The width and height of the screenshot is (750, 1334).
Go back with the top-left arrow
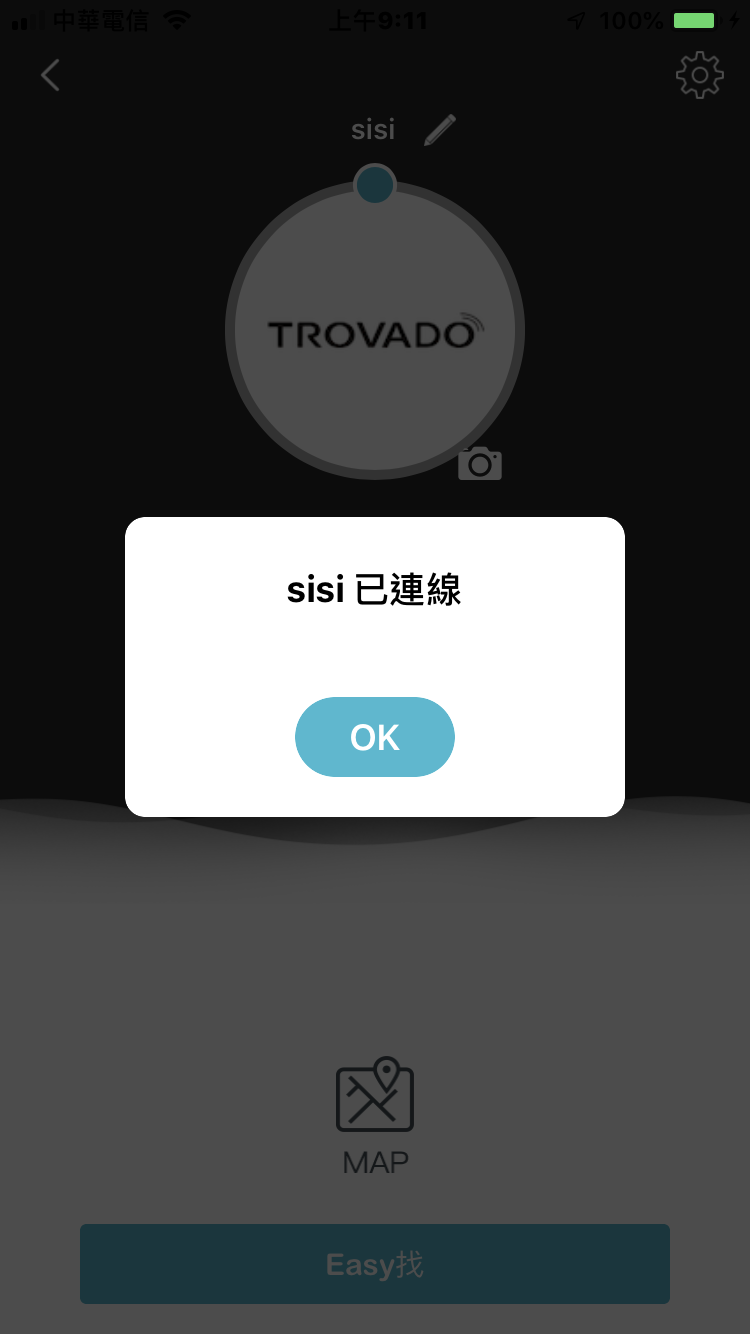(x=50, y=75)
